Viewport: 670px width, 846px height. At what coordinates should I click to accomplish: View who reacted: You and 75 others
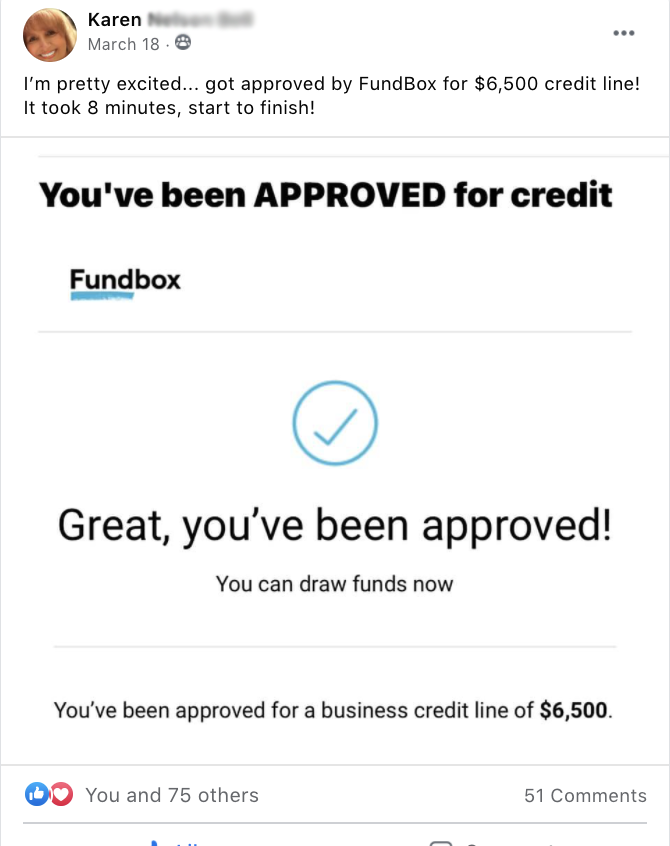171,795
